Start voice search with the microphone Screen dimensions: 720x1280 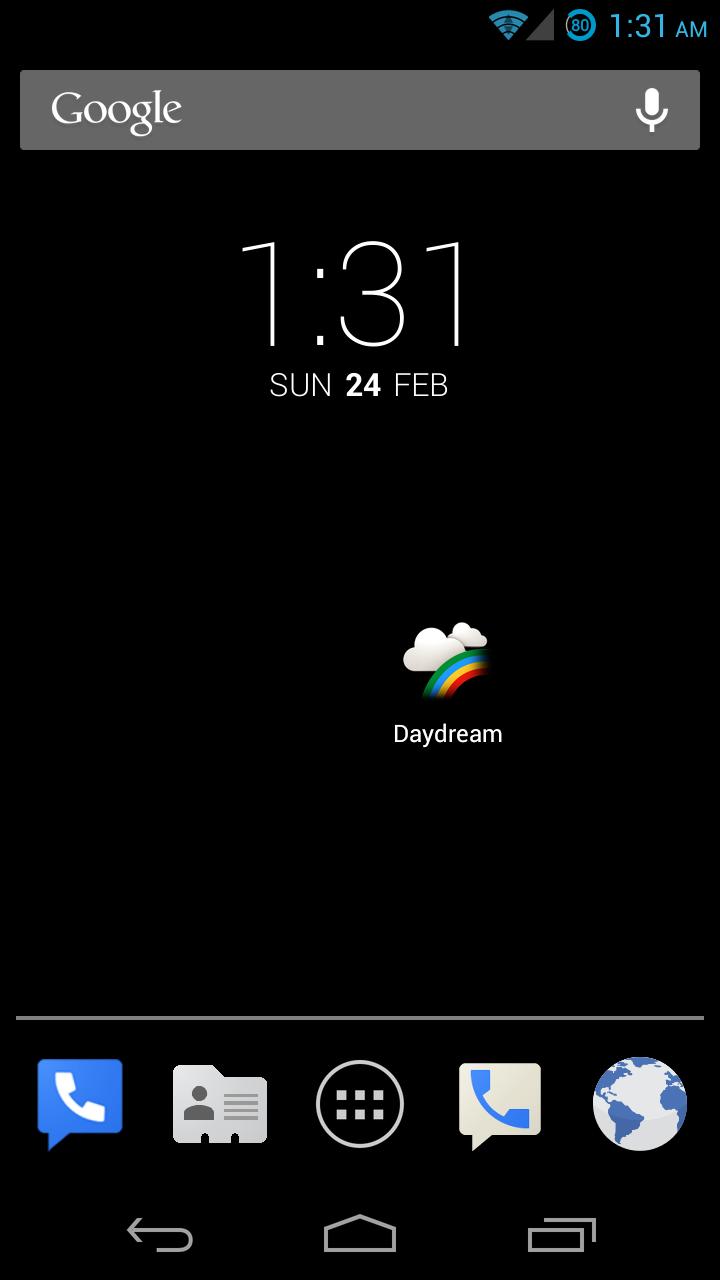[651, 110]
